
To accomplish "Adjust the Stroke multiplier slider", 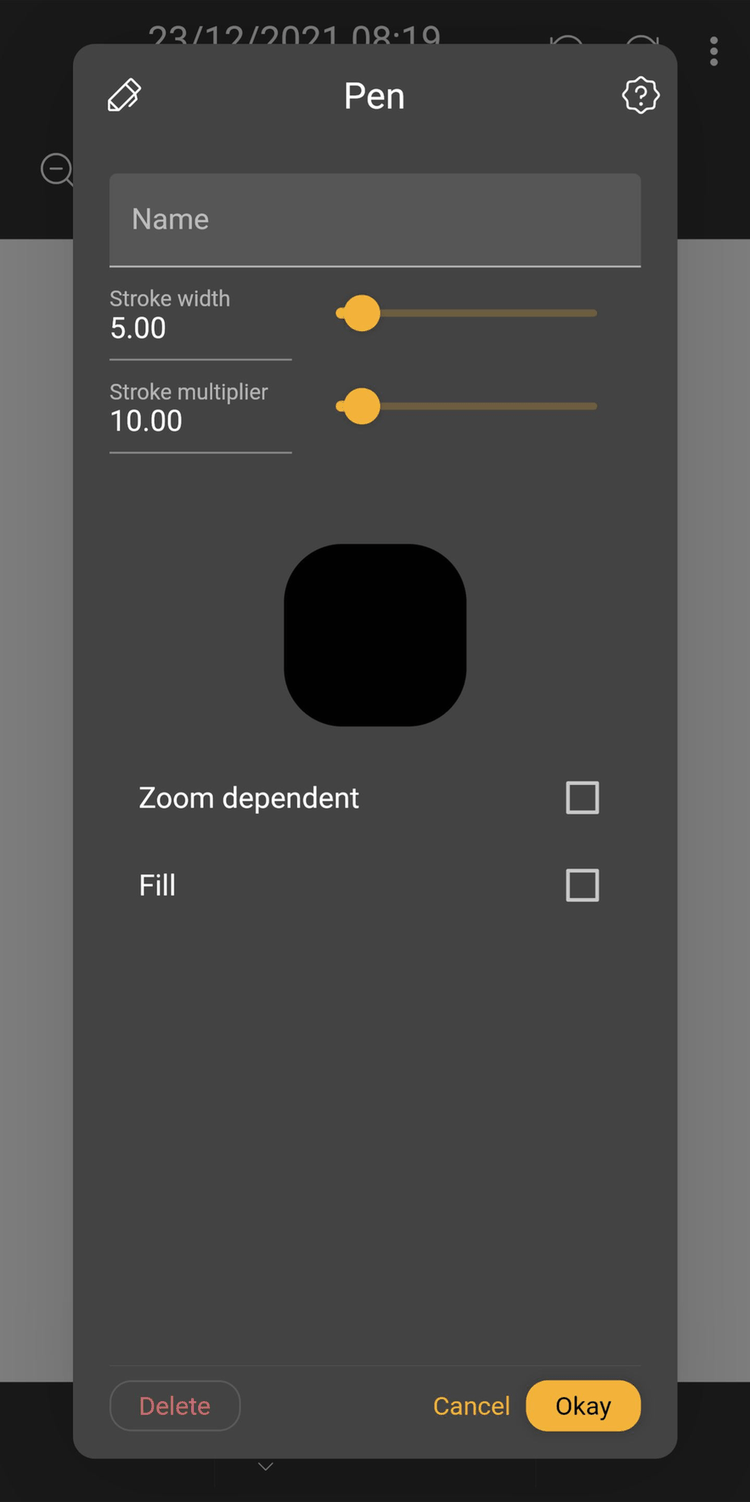I will (x=360, y=406).
